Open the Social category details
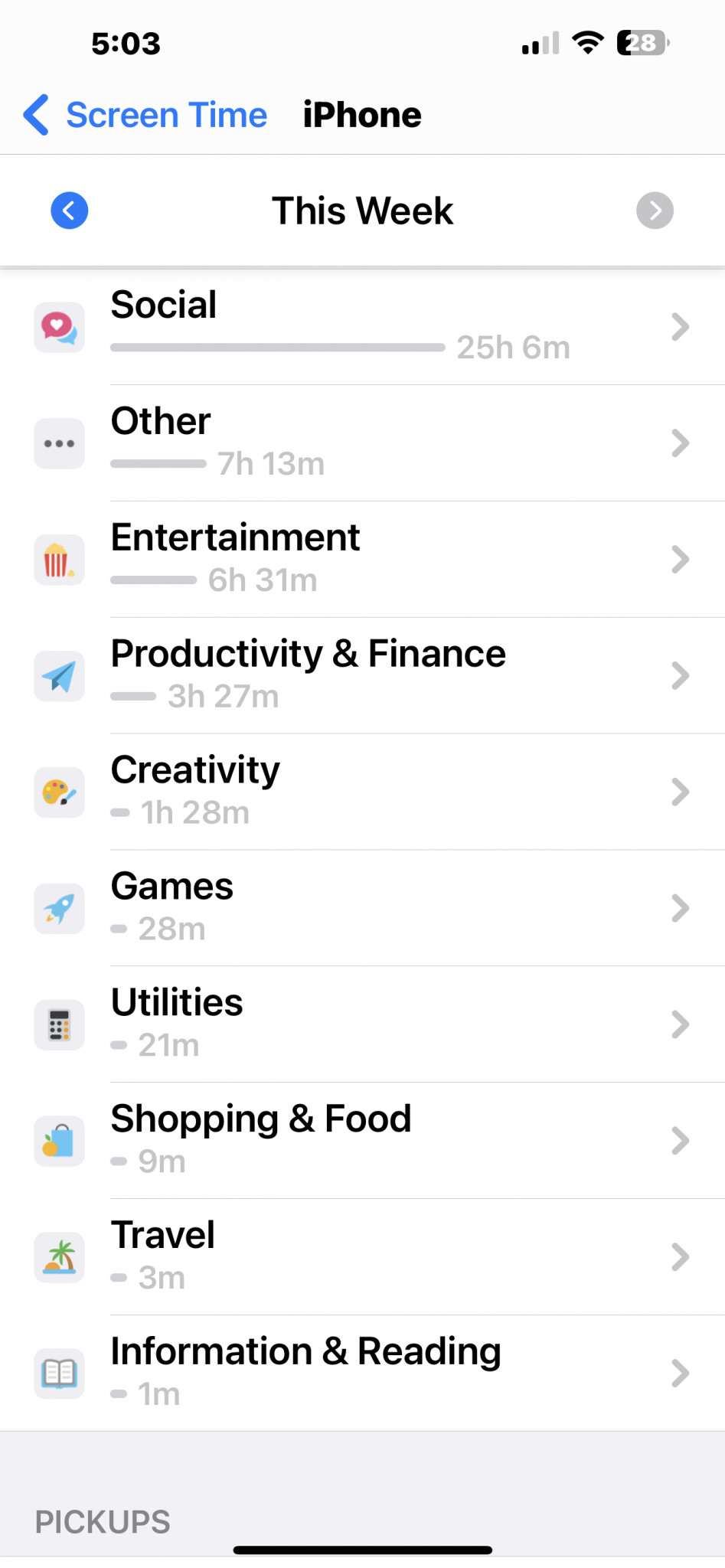 click(362, 327)
